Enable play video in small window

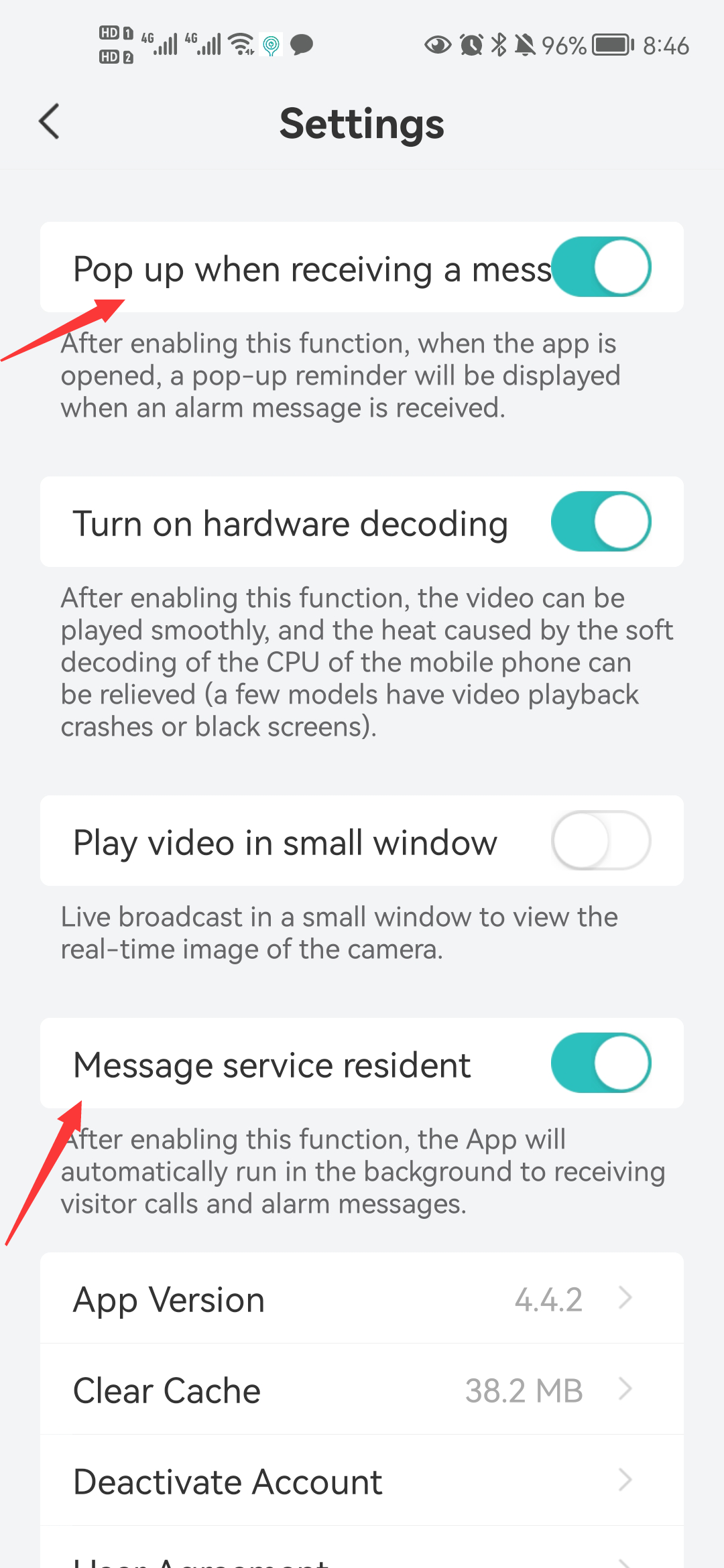(601, 841)
